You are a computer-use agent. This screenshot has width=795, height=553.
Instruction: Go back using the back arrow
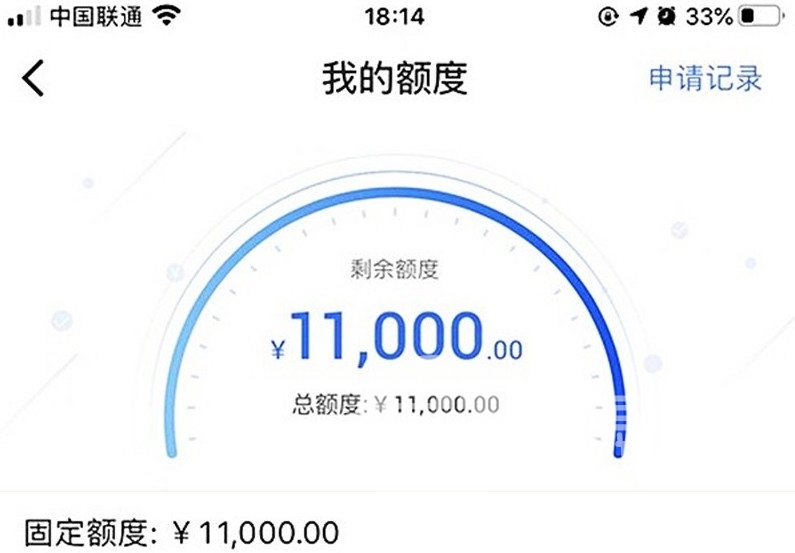(x=34, y=78)
